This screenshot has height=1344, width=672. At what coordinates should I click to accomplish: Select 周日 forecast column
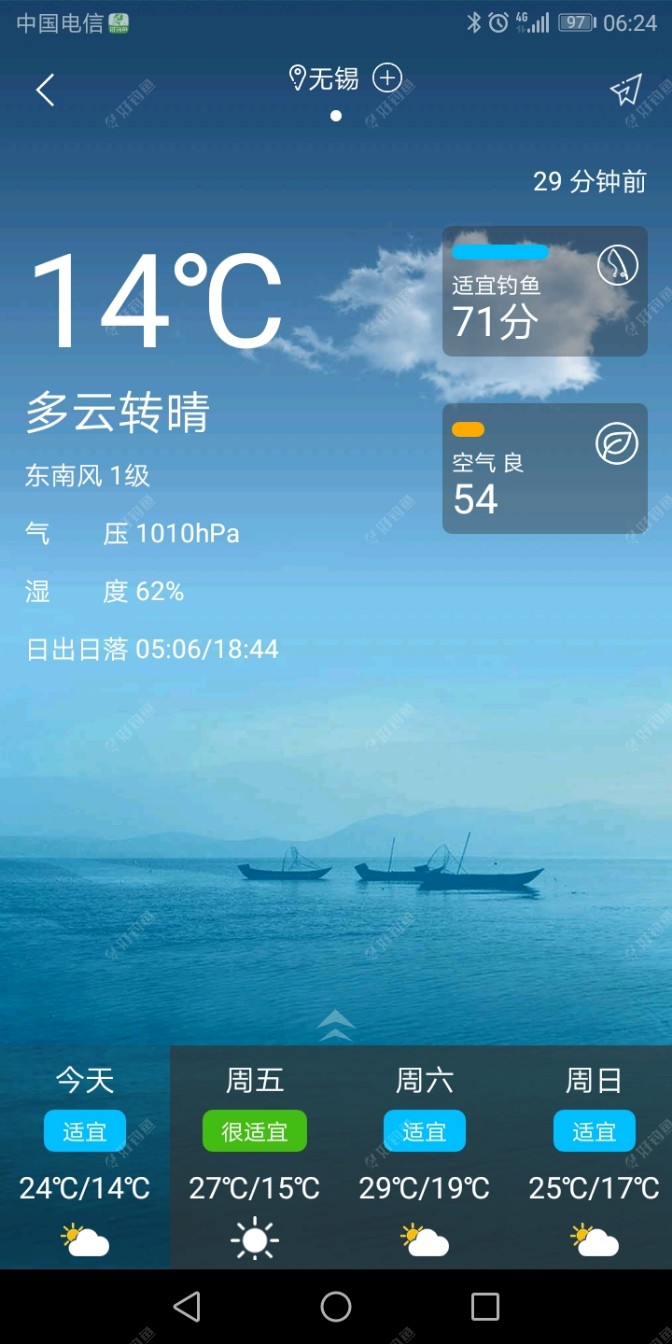[594, 1156]
